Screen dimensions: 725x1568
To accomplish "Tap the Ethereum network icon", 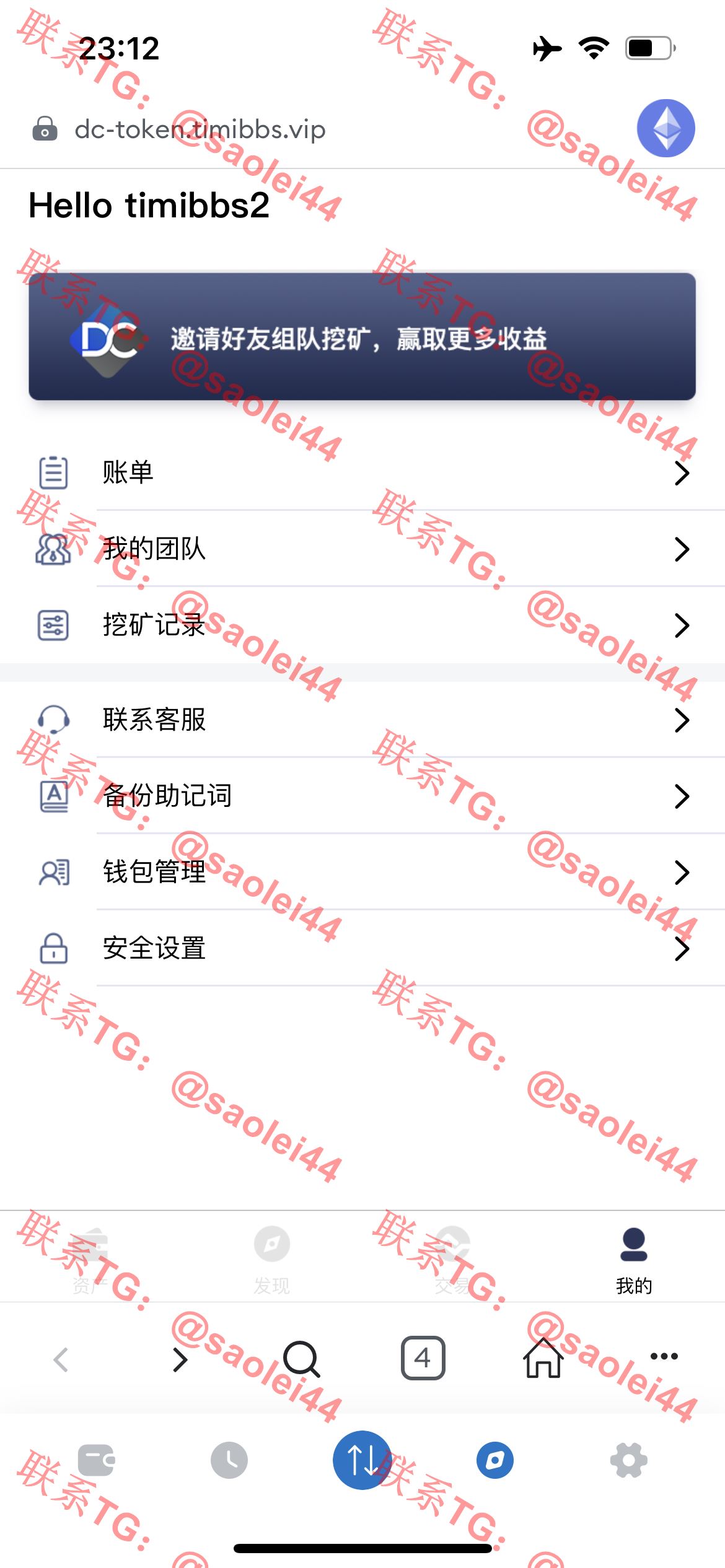I will (666, 128).
